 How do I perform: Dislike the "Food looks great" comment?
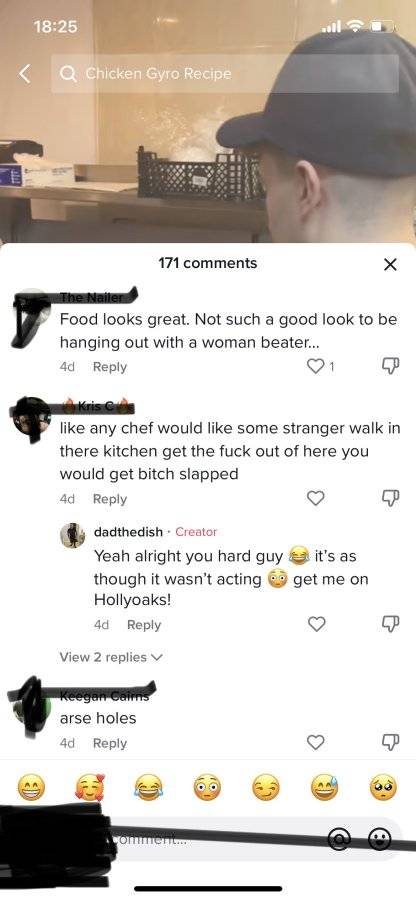point(391,367)
